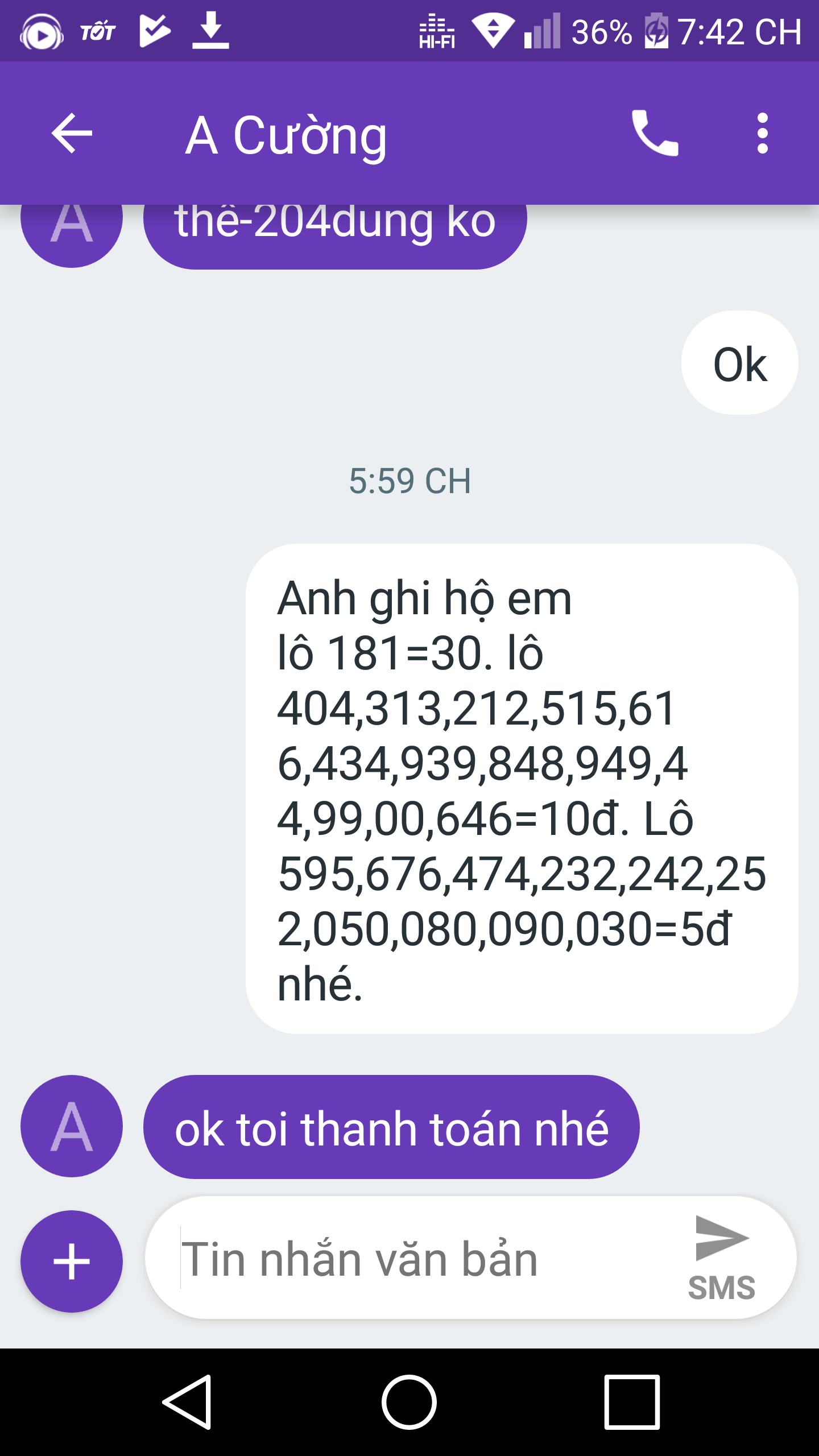Screen dimensions: 819x1456
Task: Send the SMS message
Action: [x=721, y=1257]
